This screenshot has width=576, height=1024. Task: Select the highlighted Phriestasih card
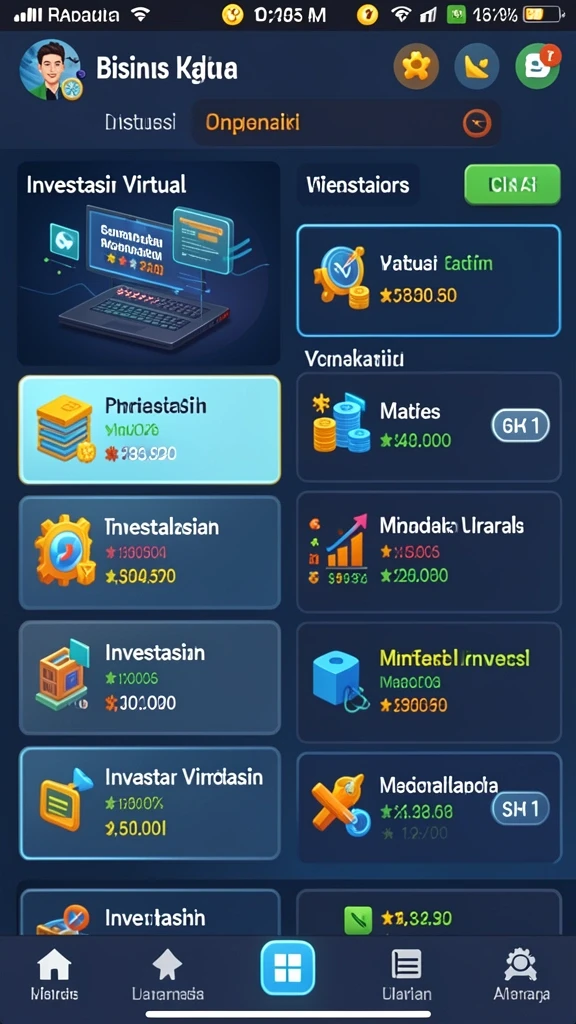150,430
